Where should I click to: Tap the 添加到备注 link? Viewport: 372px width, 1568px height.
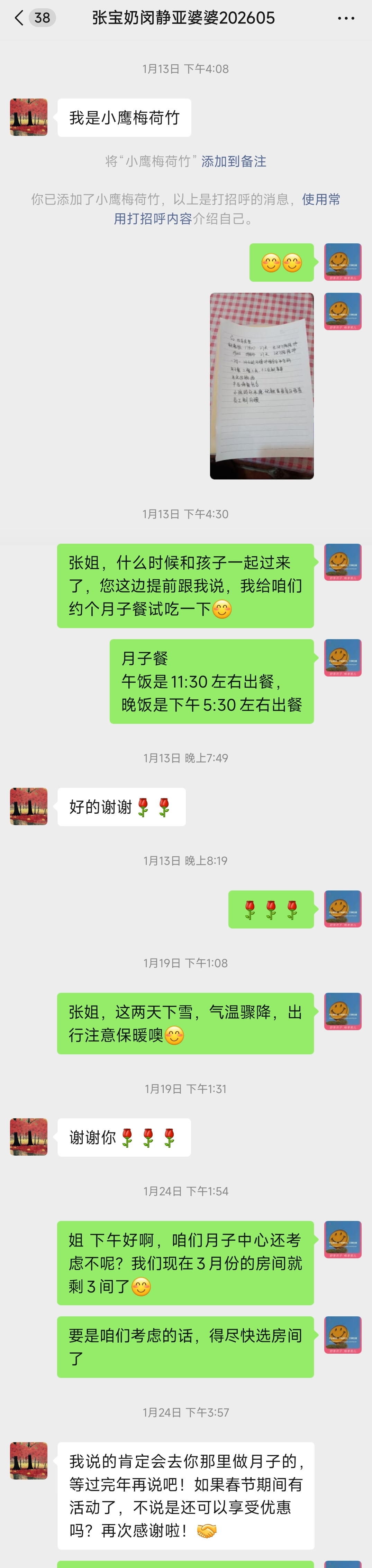(x=234, y=161)
